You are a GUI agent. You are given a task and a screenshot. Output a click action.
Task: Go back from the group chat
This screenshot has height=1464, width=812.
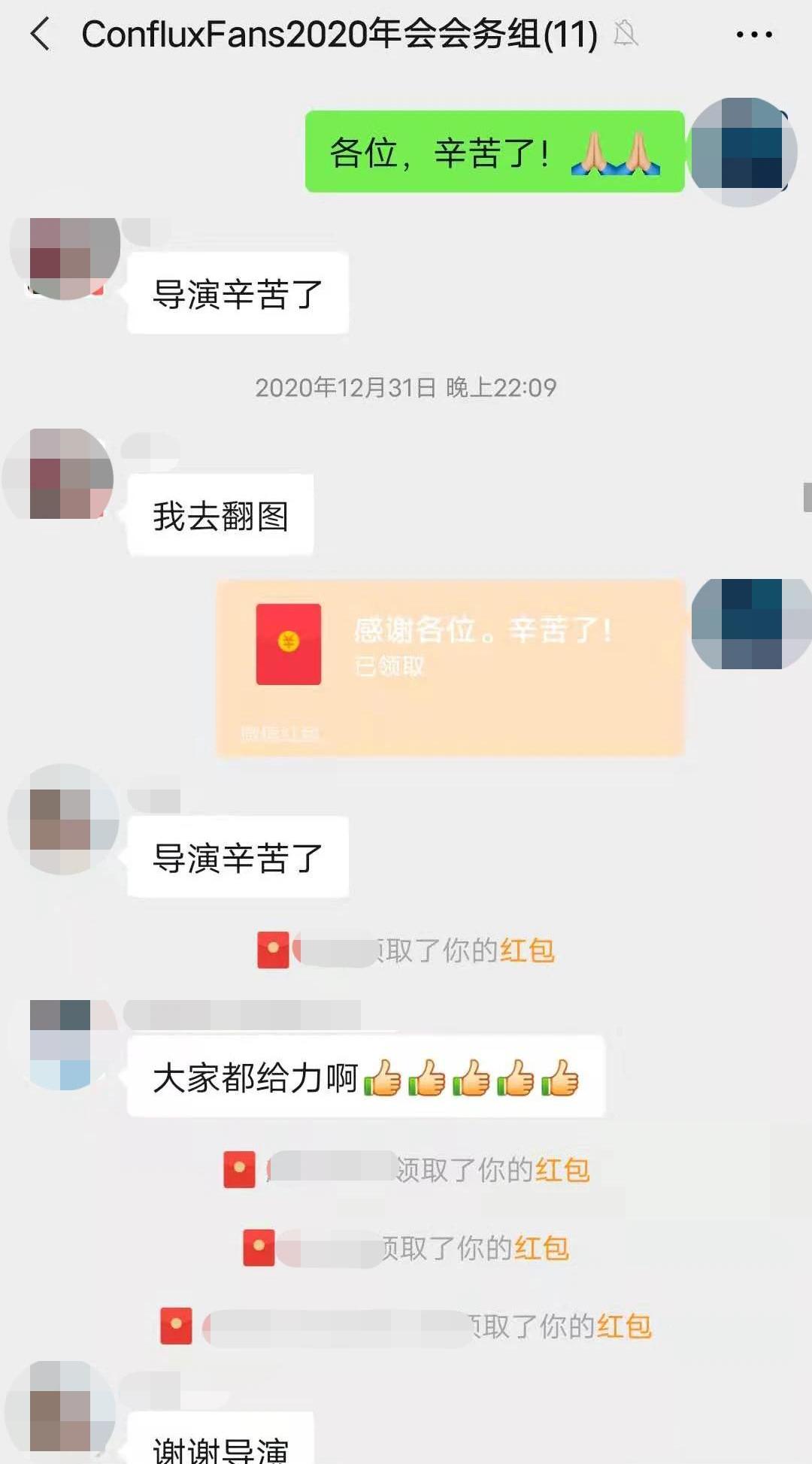coord(41,35)
